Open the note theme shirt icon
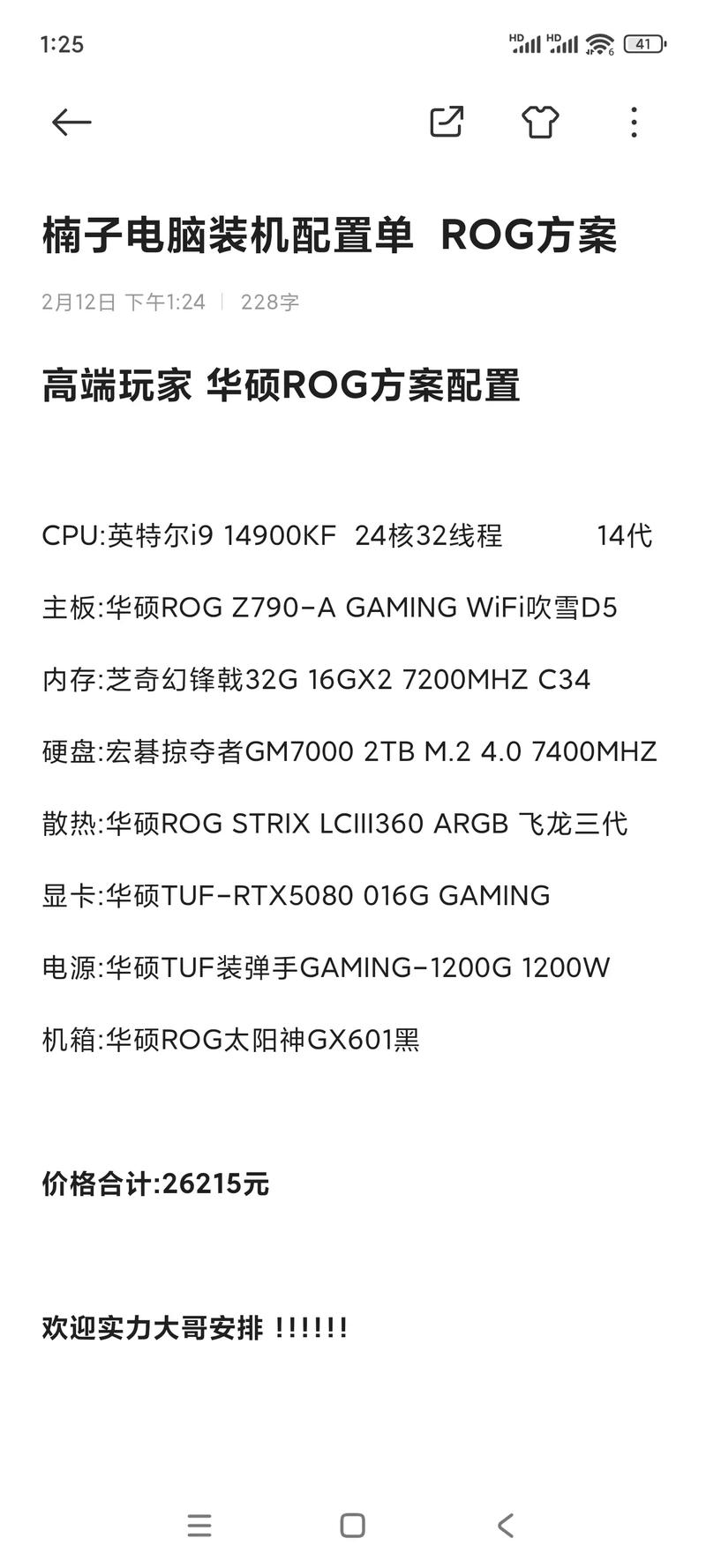This screenshot has height=1568, width=706. pyautogui.click(x=540, y=122)
